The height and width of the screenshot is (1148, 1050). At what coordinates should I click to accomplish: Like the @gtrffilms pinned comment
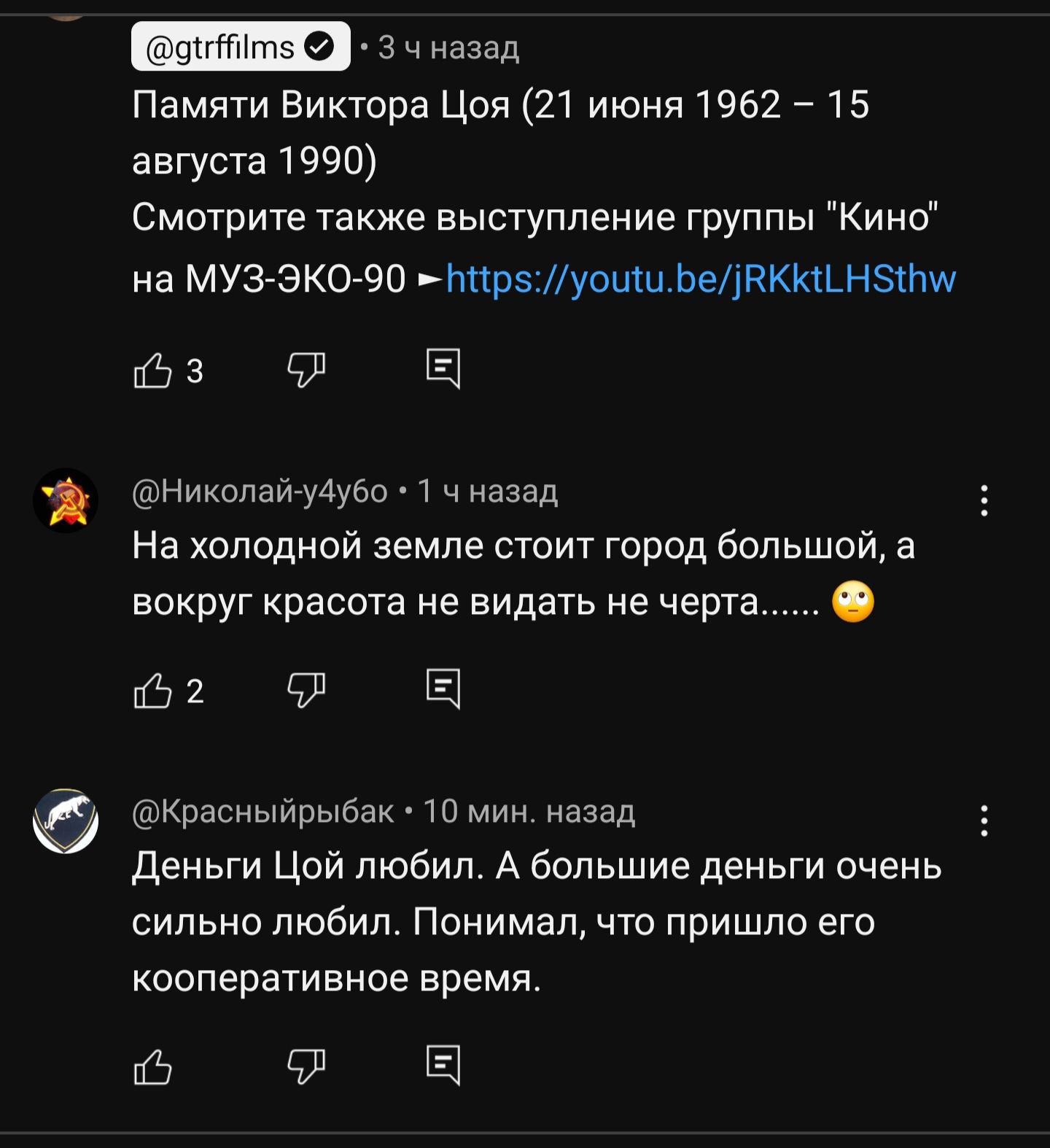[153, 370]
